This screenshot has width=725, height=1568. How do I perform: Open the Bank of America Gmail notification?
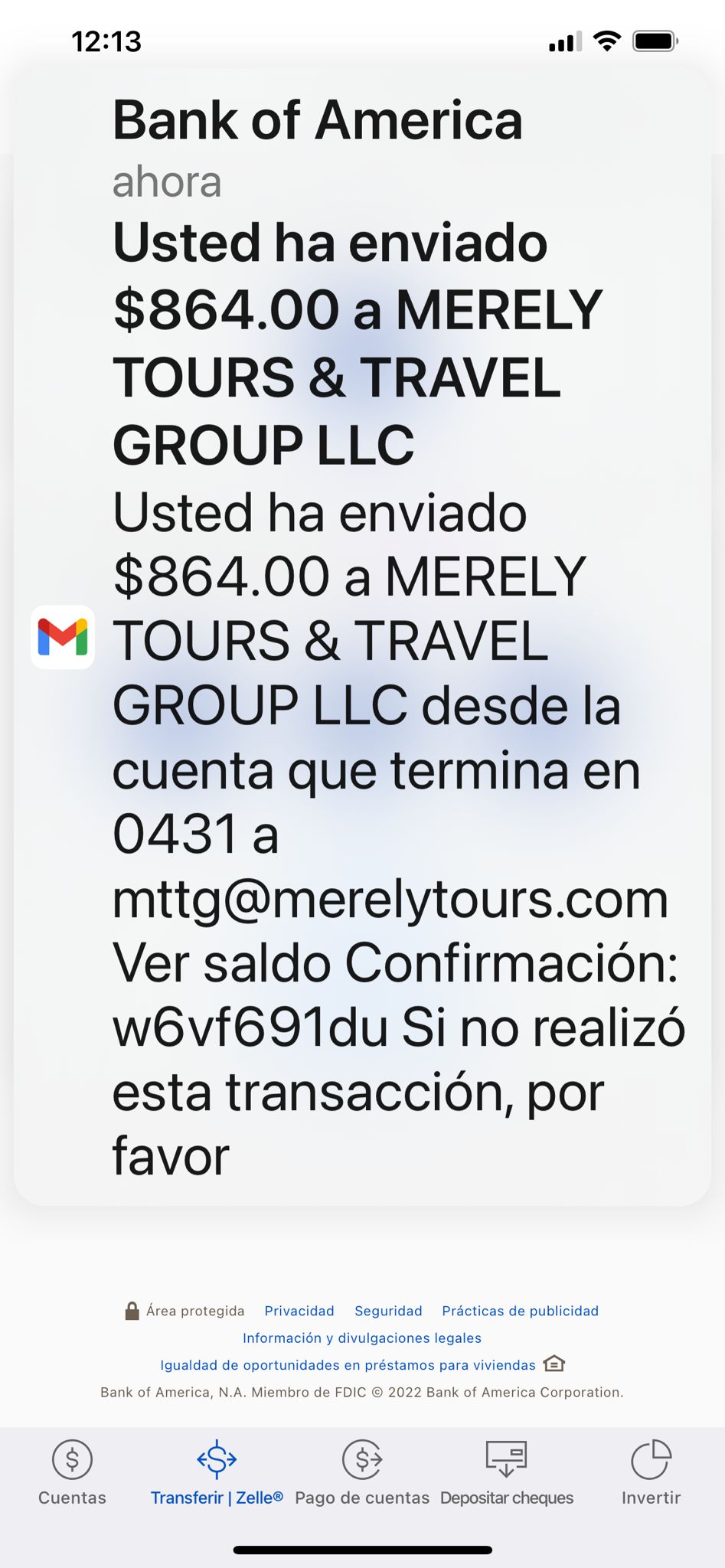[362, 637]
